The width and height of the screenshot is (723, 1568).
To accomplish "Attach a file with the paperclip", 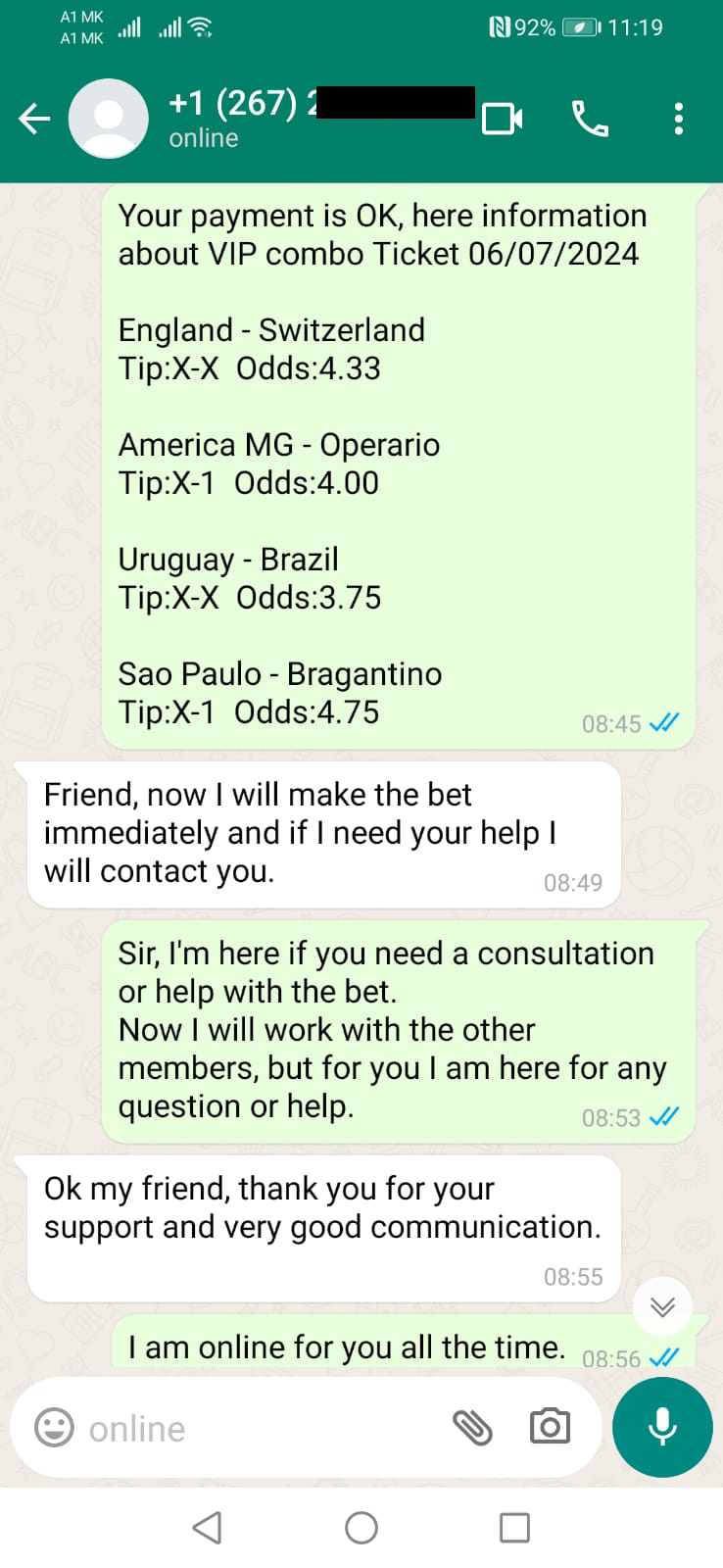I will point(472,1427).
